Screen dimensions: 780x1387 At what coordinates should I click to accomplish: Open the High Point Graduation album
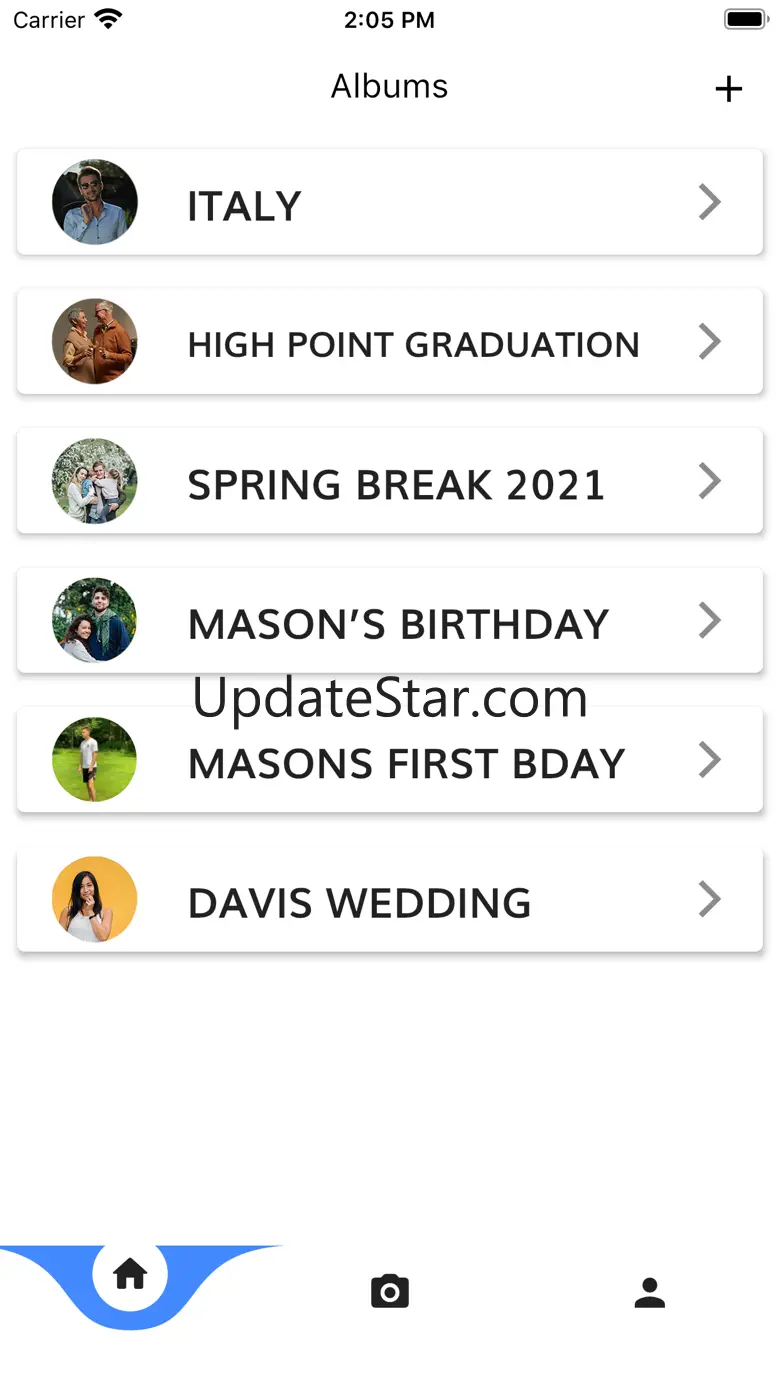tap(390, 342)
